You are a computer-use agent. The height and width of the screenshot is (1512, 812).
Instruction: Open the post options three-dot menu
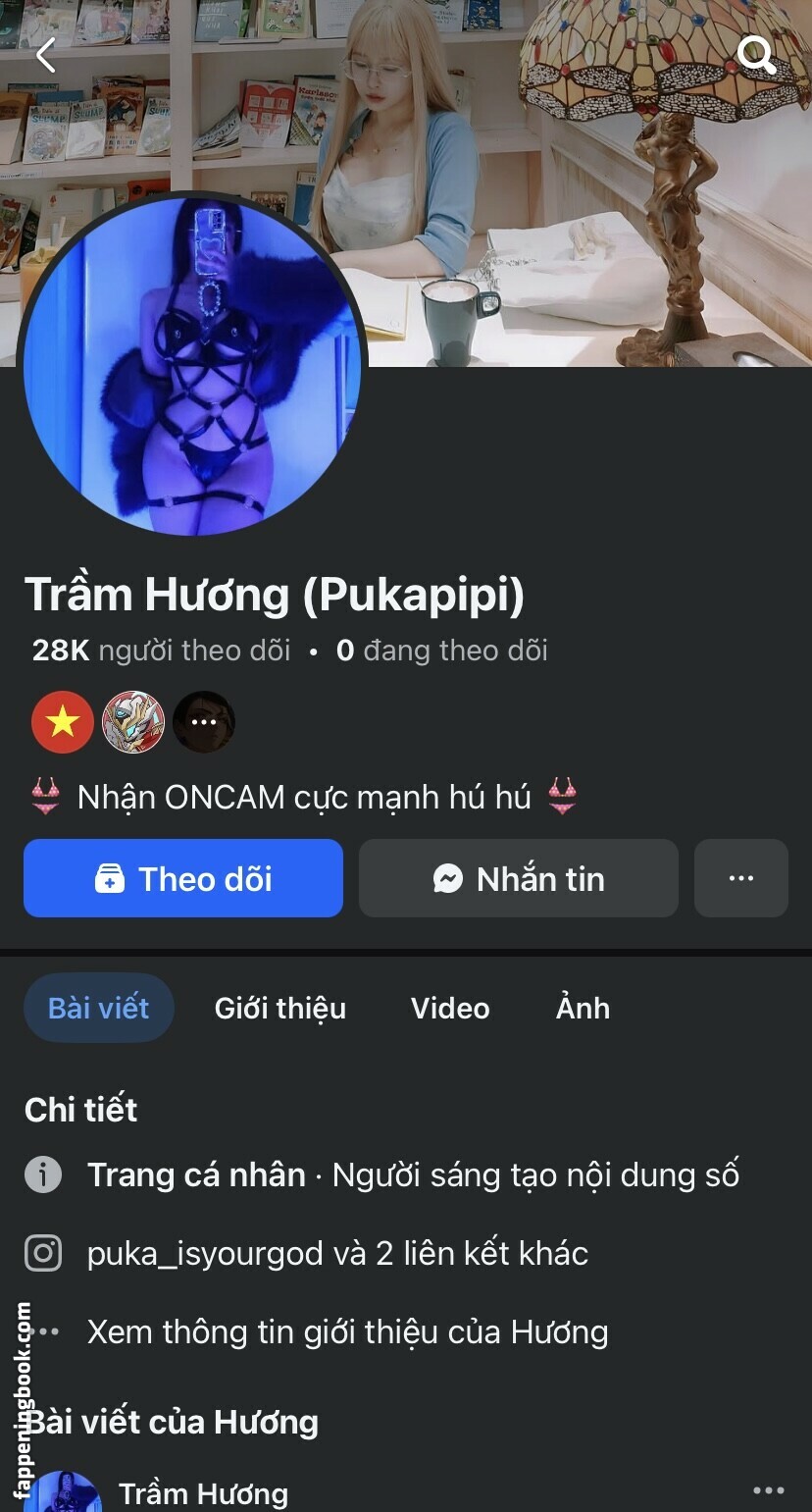[x=768, y=1490]
